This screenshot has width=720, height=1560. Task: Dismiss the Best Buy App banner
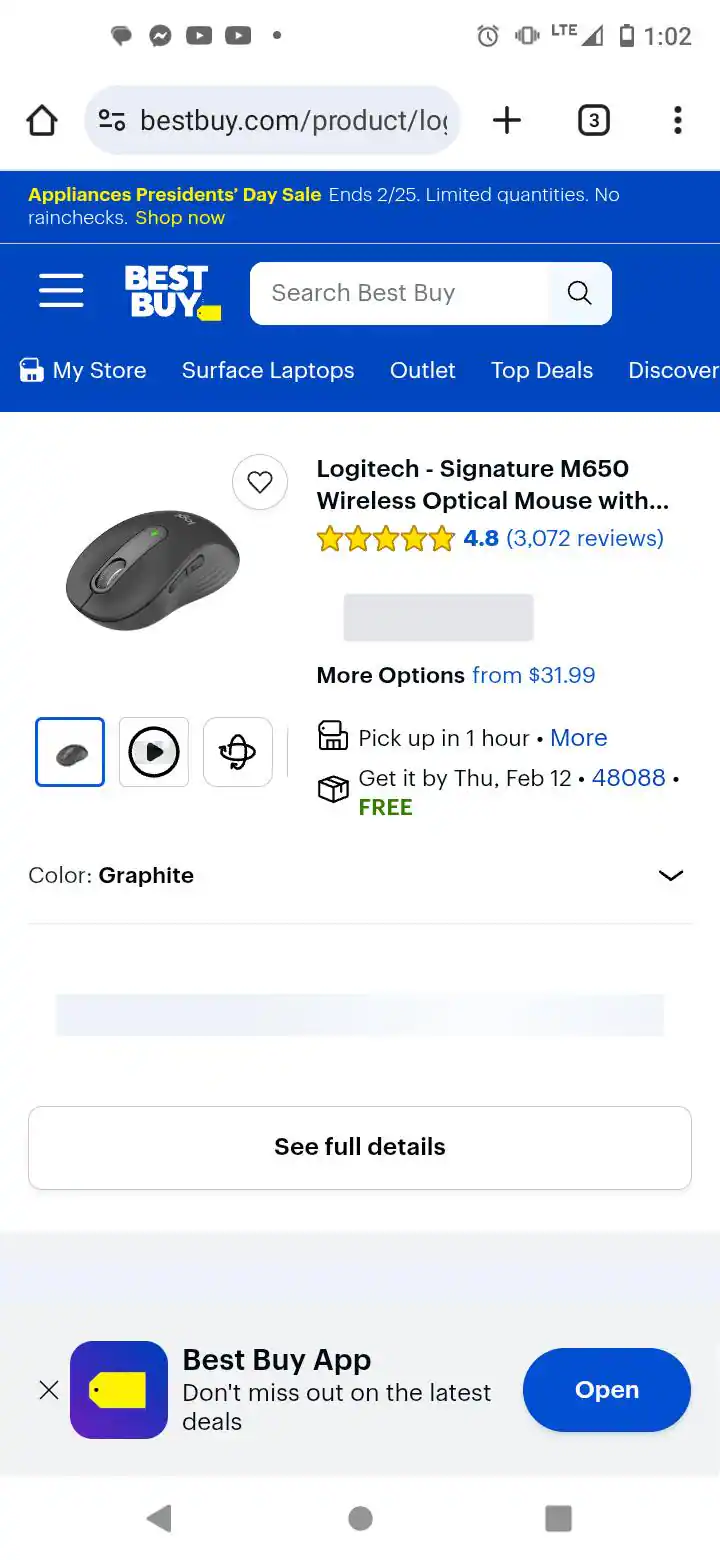point(48,1390)
